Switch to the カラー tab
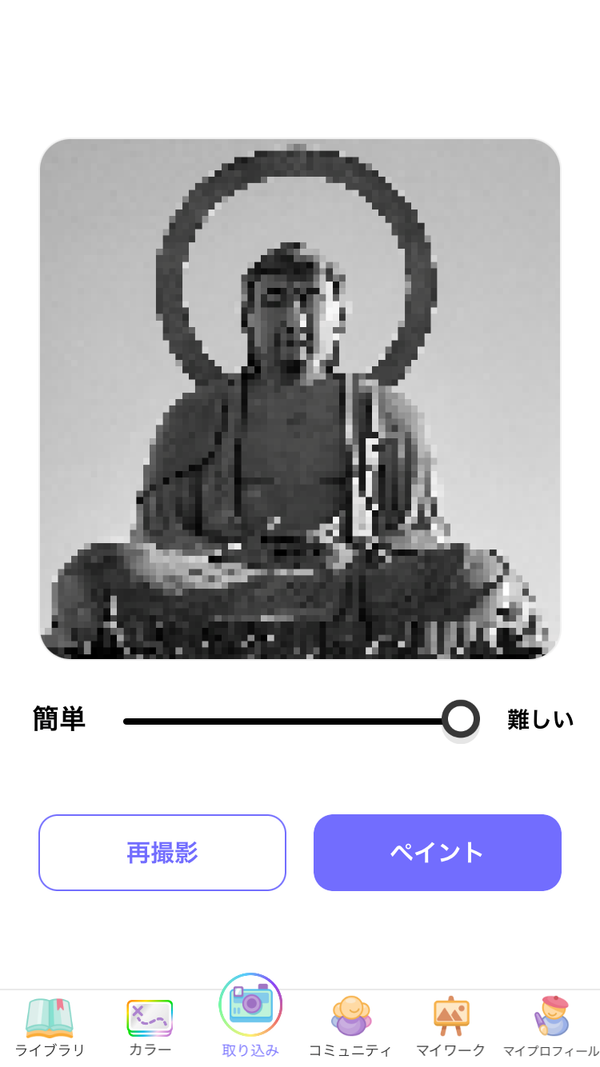This screenshot has width=600, height=1067. coord(150,1027)
